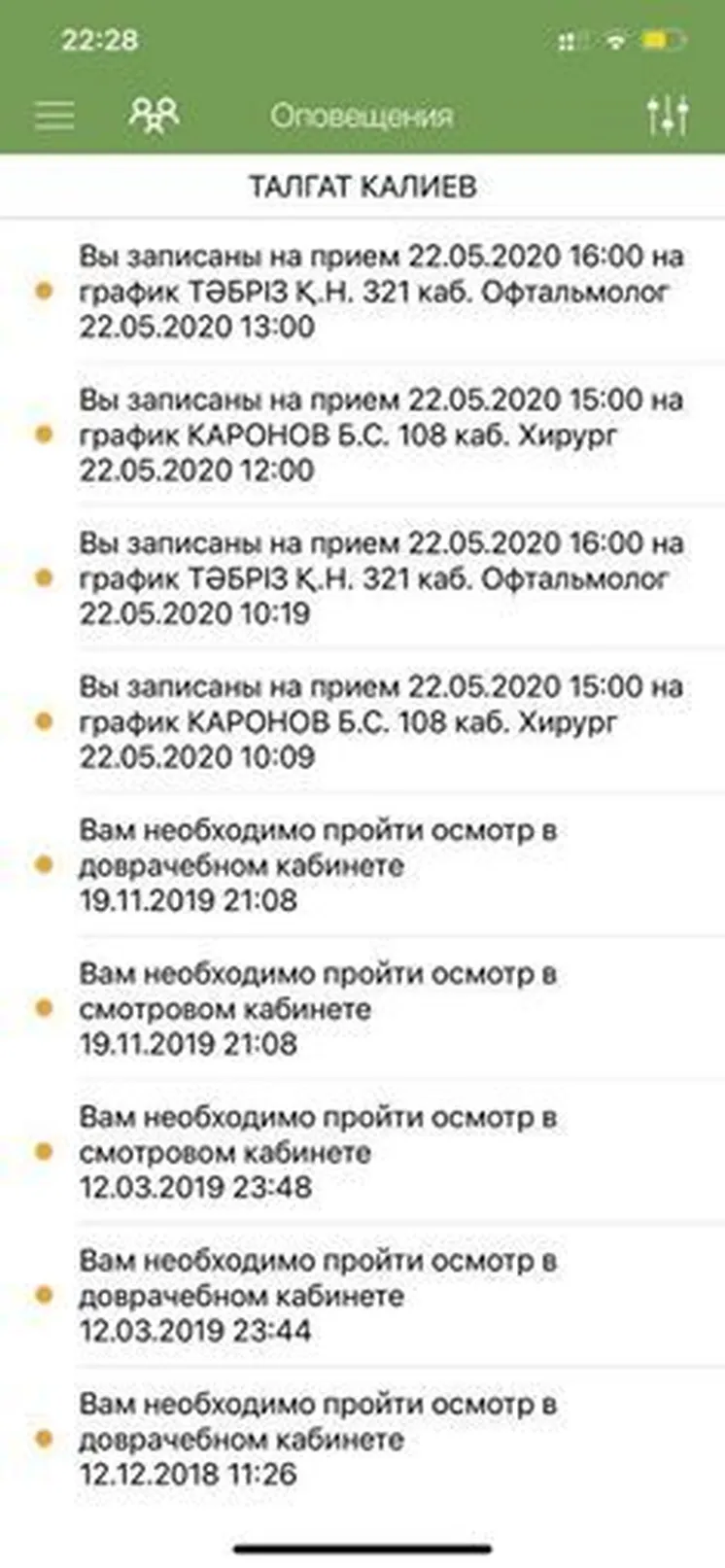This screenshot has height=1568, width=725.
Task: Open Хирург notification from 22.05.2020 10:09
Action: [381, 721]
